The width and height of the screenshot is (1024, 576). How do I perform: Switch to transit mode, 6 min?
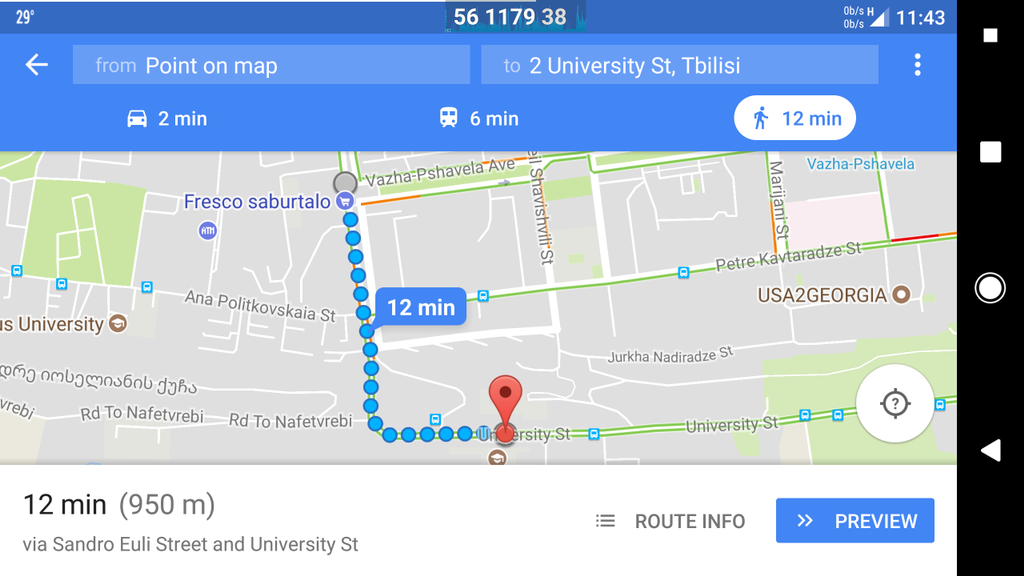click(x=479, y=118)
